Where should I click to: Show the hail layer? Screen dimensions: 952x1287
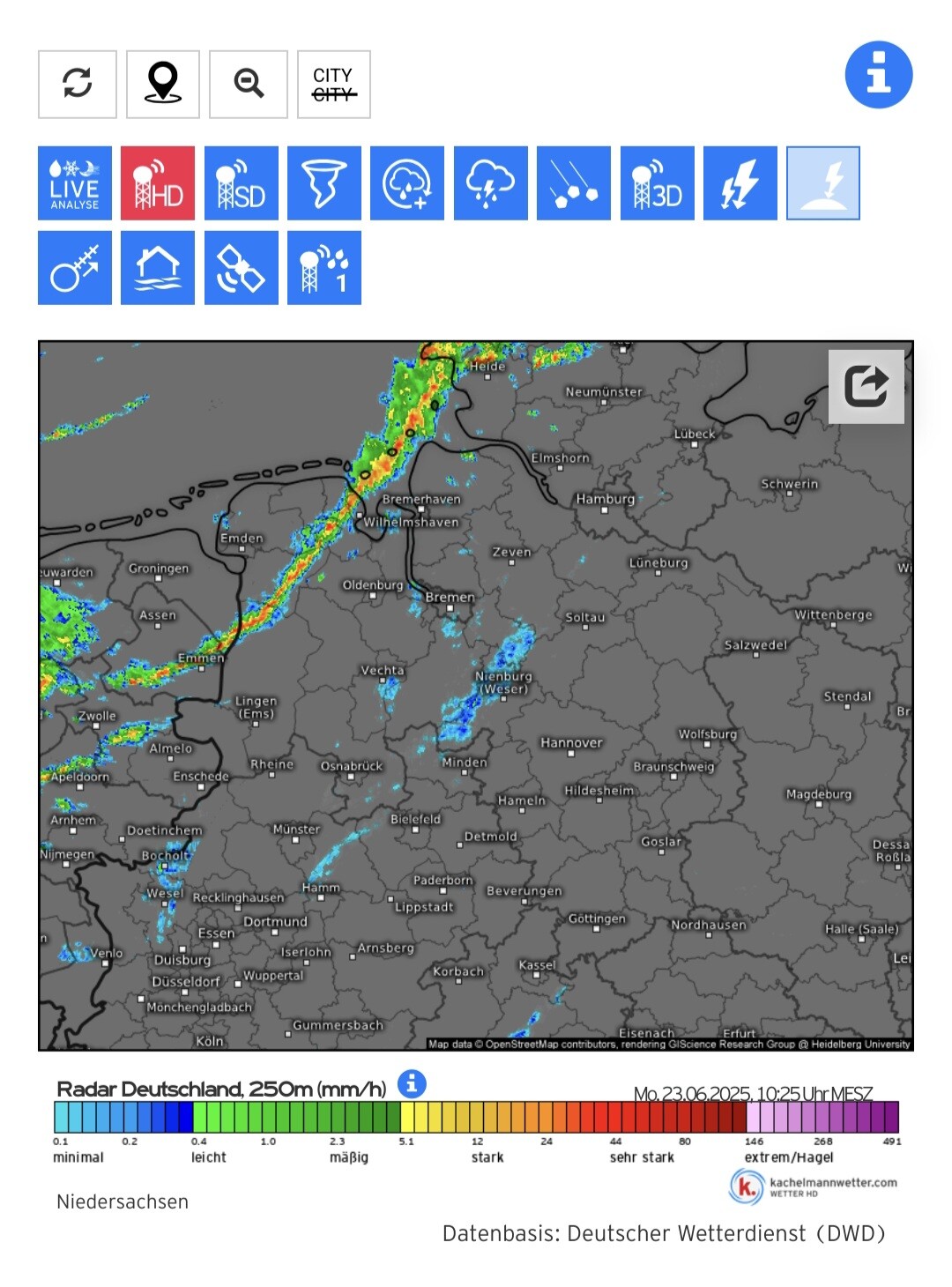point(574,183)
